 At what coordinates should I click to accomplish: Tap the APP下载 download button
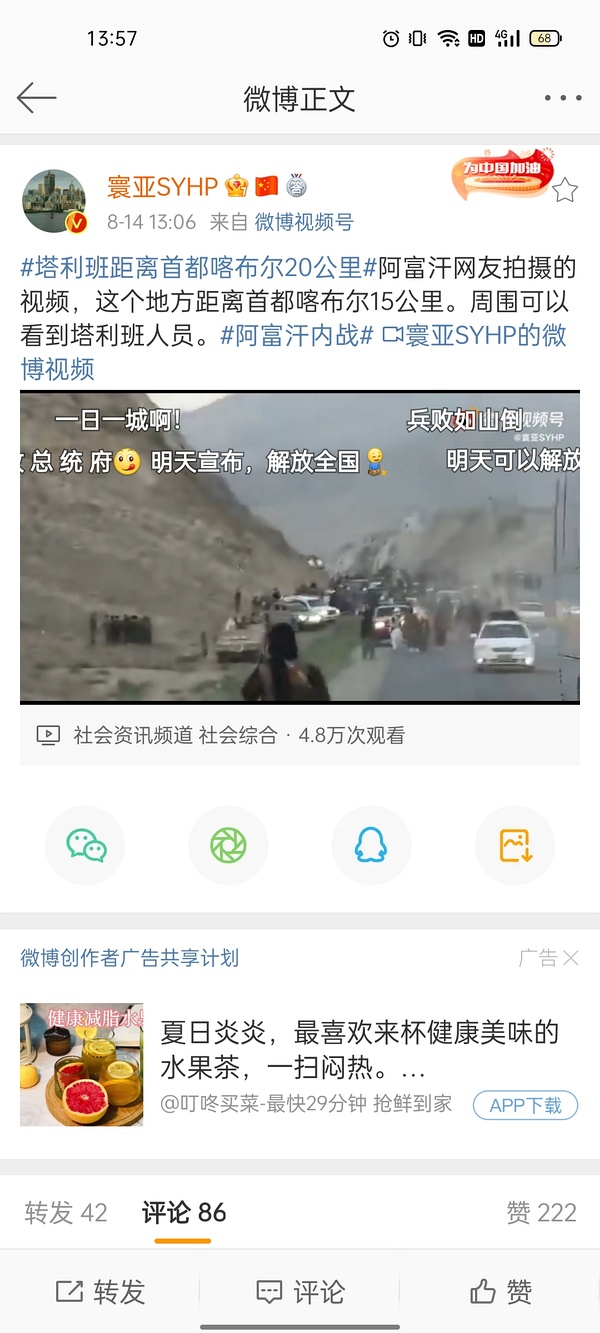(x=525, y=1105)
